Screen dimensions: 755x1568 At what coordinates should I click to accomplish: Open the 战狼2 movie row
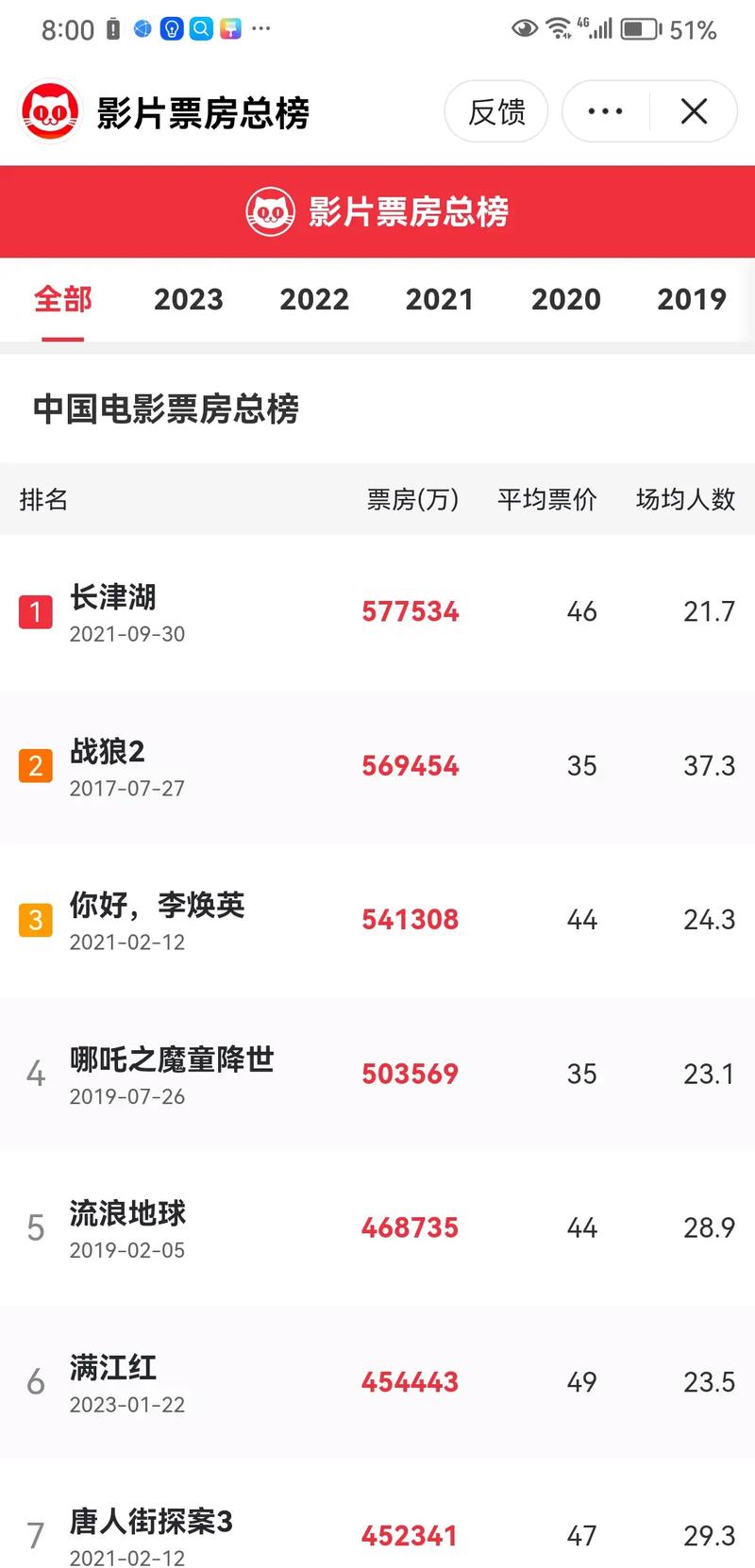[377, 765]
